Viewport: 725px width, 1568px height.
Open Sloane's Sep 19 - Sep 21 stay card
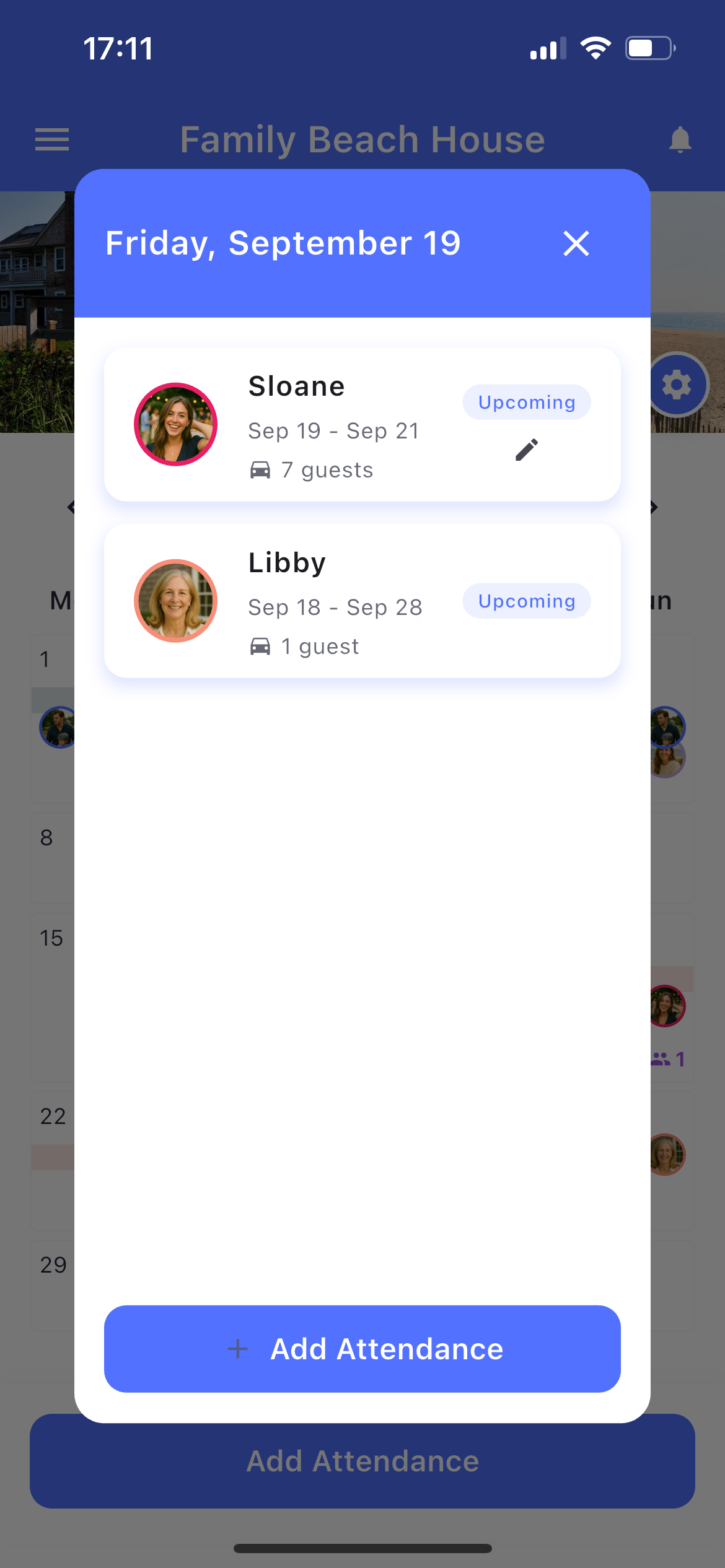(335, 425)
